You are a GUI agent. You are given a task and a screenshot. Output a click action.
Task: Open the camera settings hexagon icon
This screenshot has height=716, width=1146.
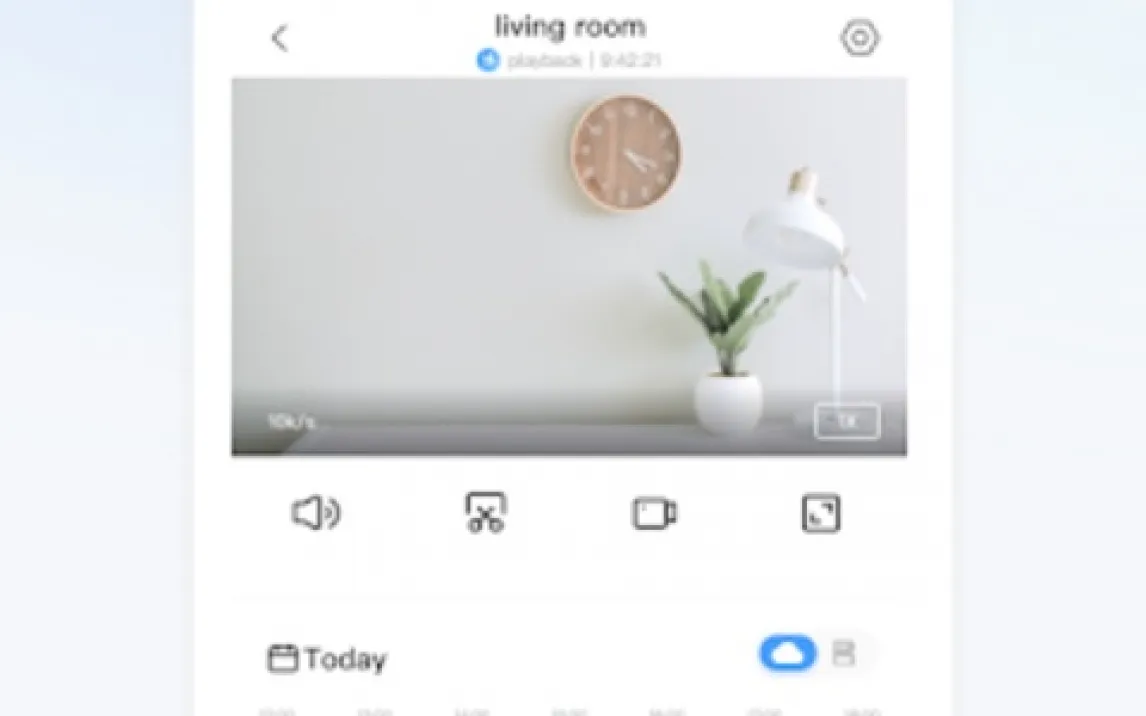click(x=859, y=39)
